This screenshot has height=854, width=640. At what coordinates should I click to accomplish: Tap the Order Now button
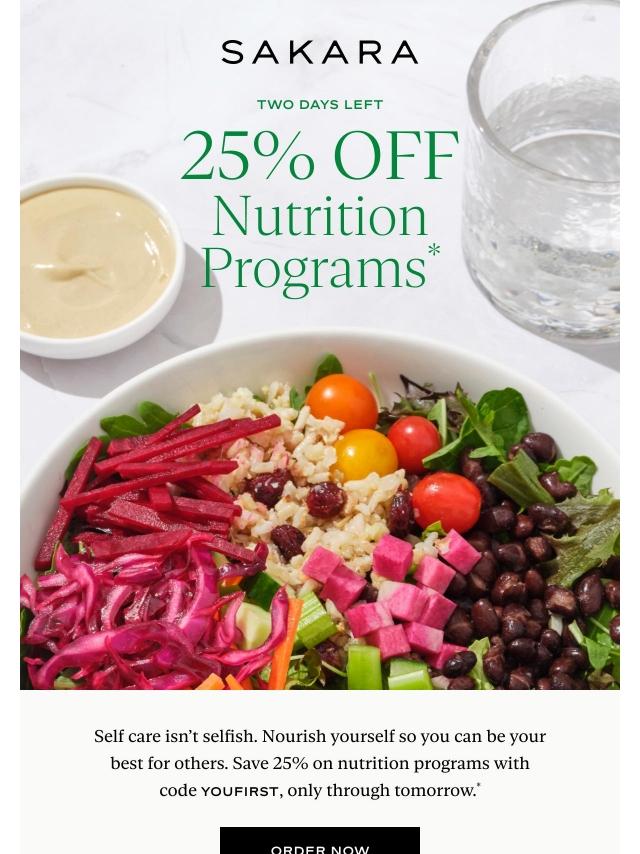tap(320, 843)
